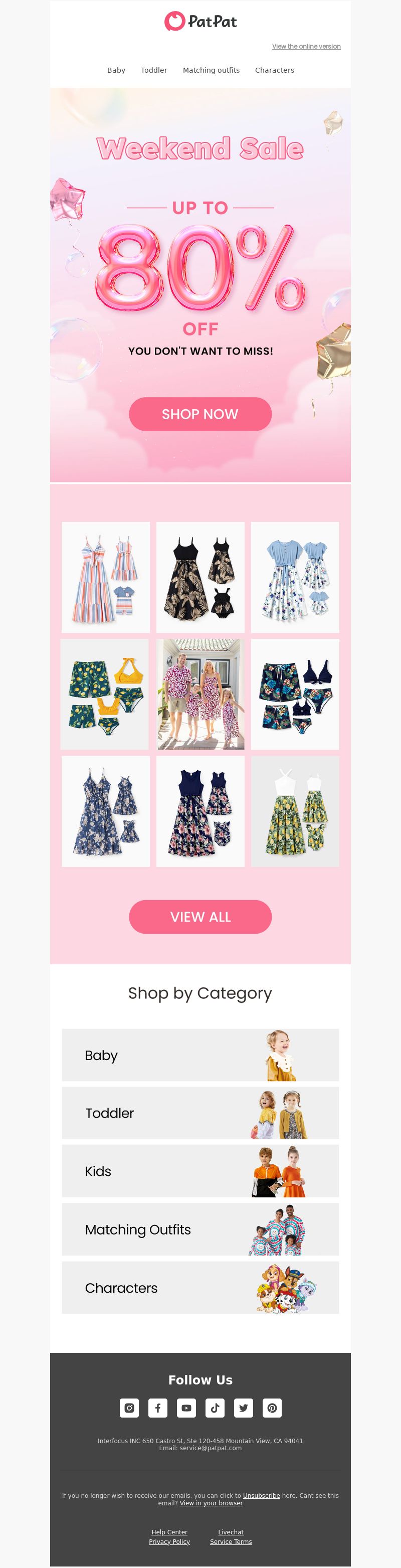This screenshot has height=1568, width=401.
Task: Open Matching outfits in the top menu
Action: [x=211, y=70]
